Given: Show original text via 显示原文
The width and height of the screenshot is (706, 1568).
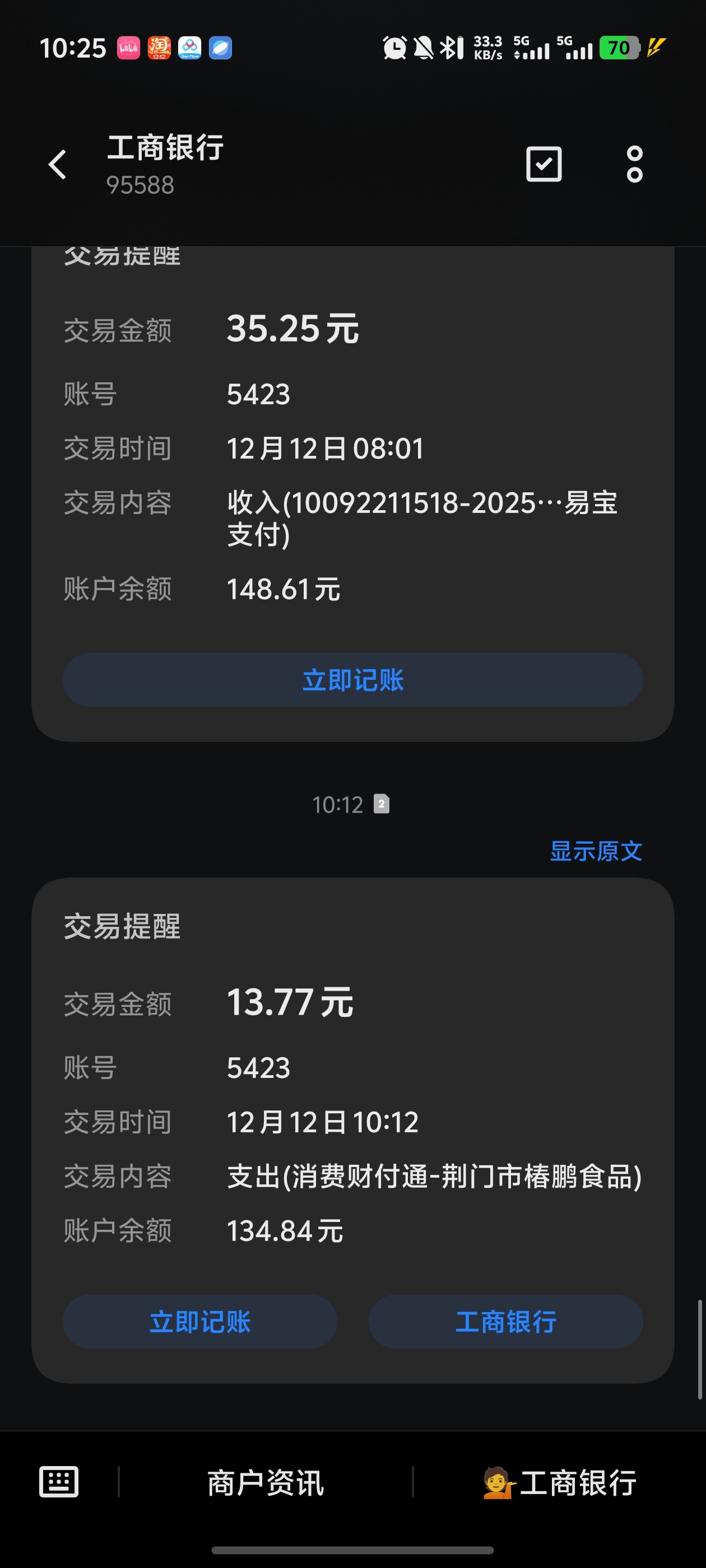Looking at the screenshot, I should [595, 850].
